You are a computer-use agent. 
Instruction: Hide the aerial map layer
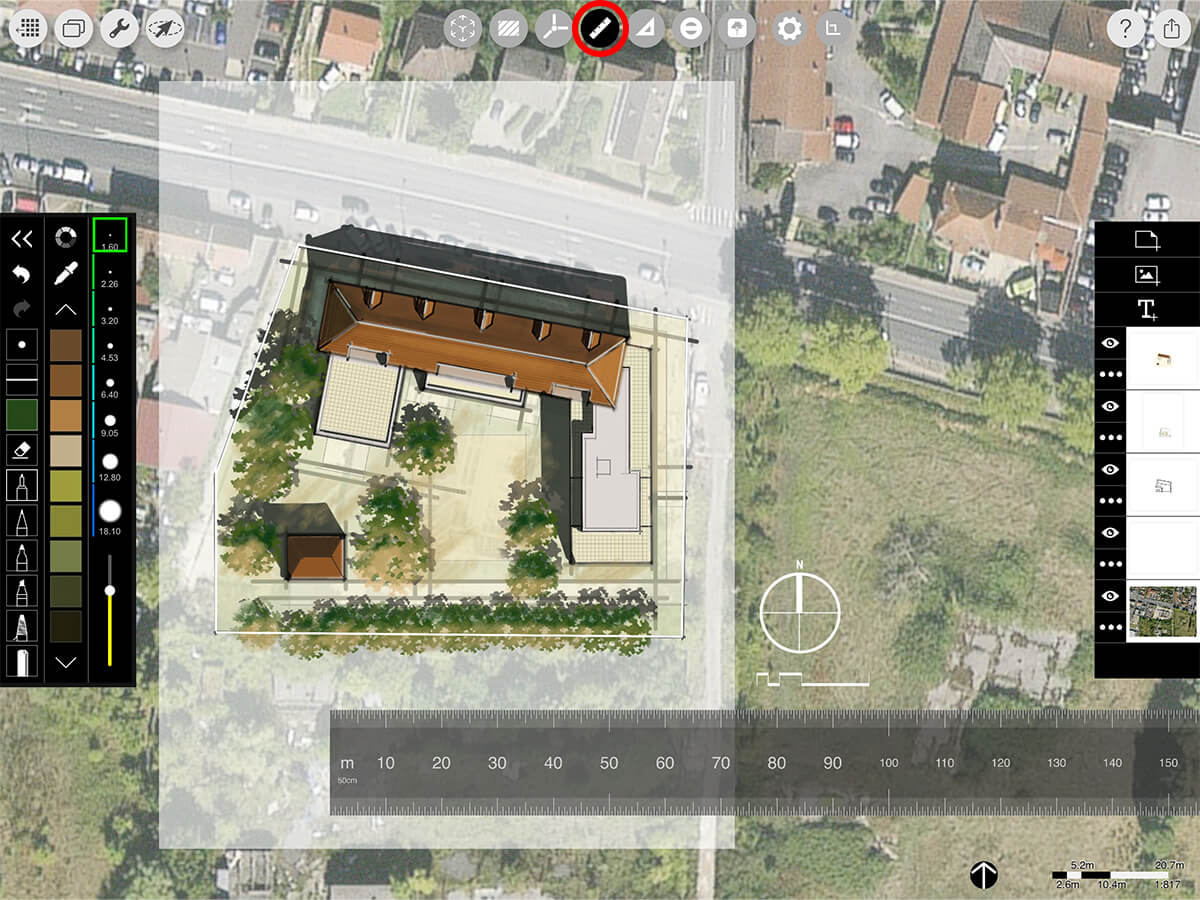[x=1110, y=596]
